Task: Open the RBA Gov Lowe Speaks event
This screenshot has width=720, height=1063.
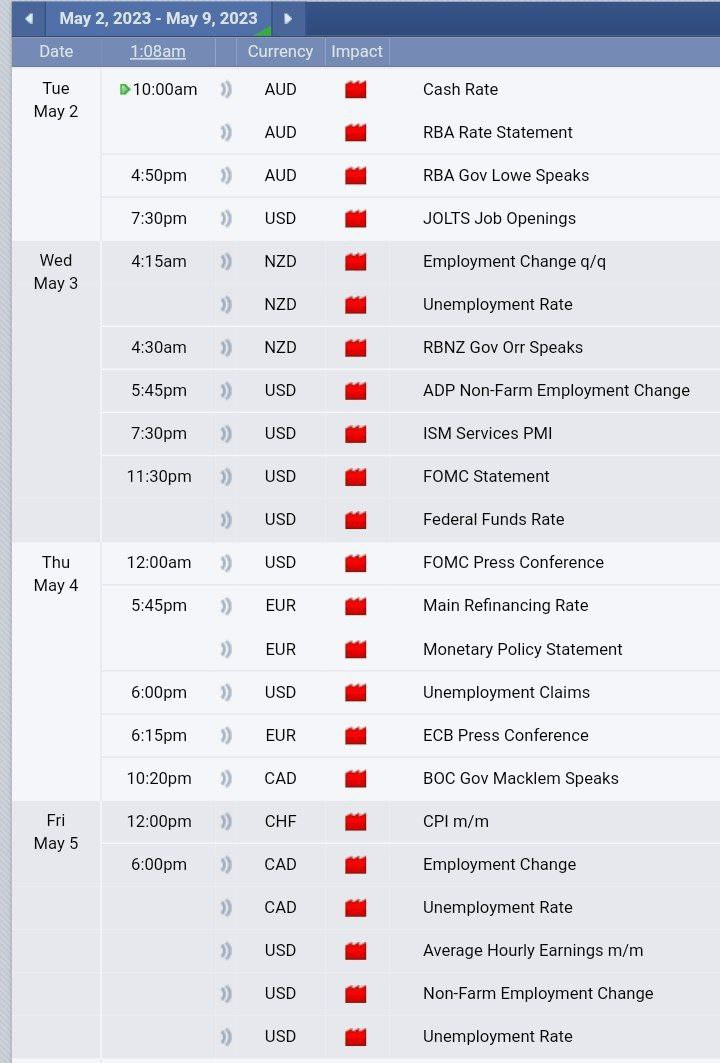Action: point(505,175)
